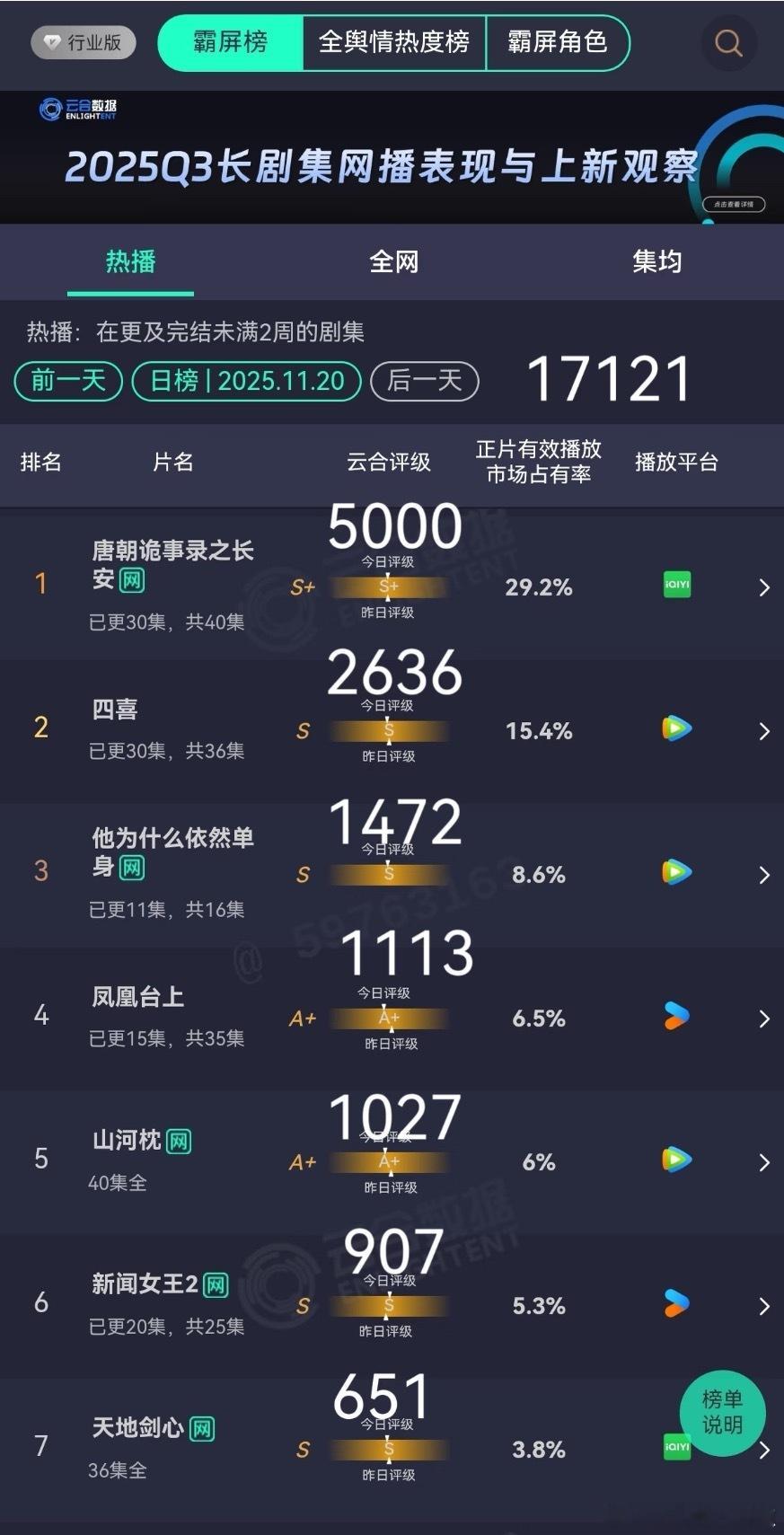Screen dimensions: 784x1535
Task: Click the 后一天 button
Action: point(424,381)
